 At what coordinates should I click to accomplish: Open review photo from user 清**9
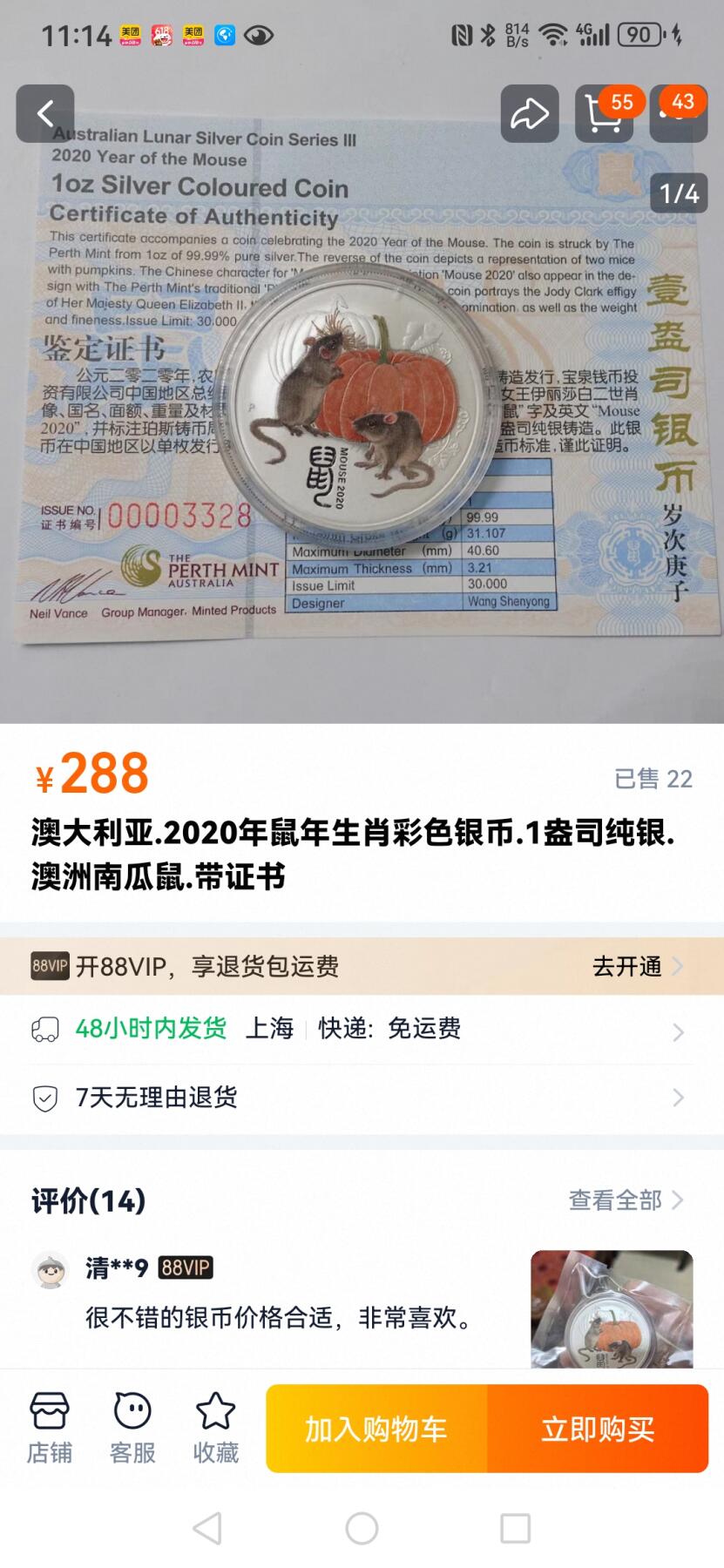[612, 1308]
